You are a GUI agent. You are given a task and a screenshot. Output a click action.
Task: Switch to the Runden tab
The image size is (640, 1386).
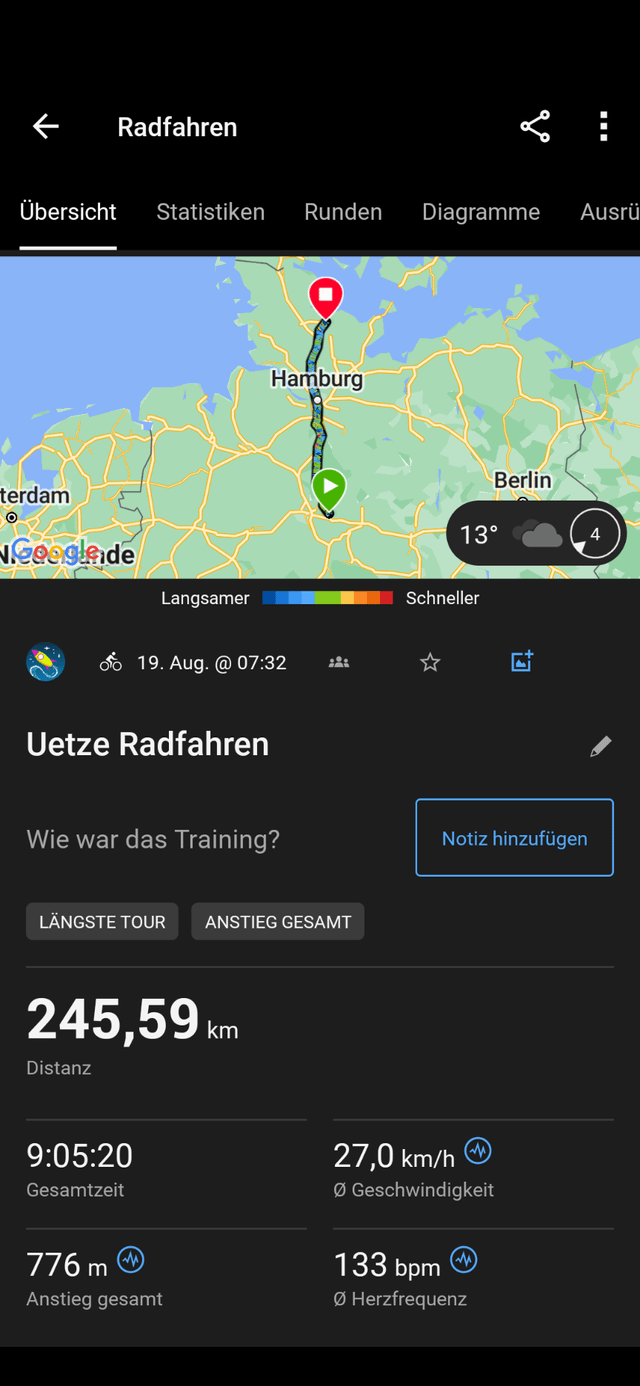tap(343, 212)
